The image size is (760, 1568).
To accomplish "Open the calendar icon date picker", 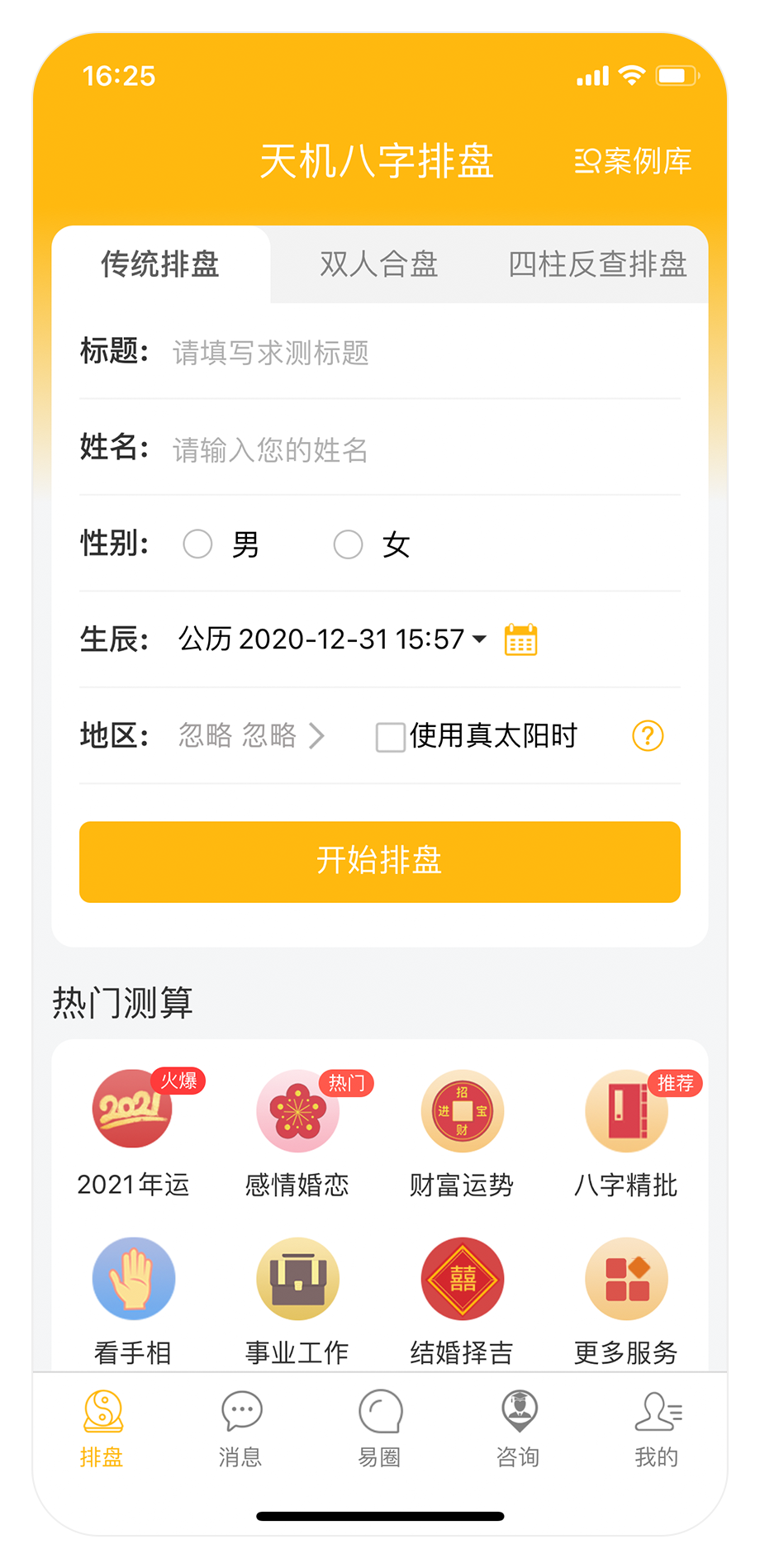I will (520, 639).
